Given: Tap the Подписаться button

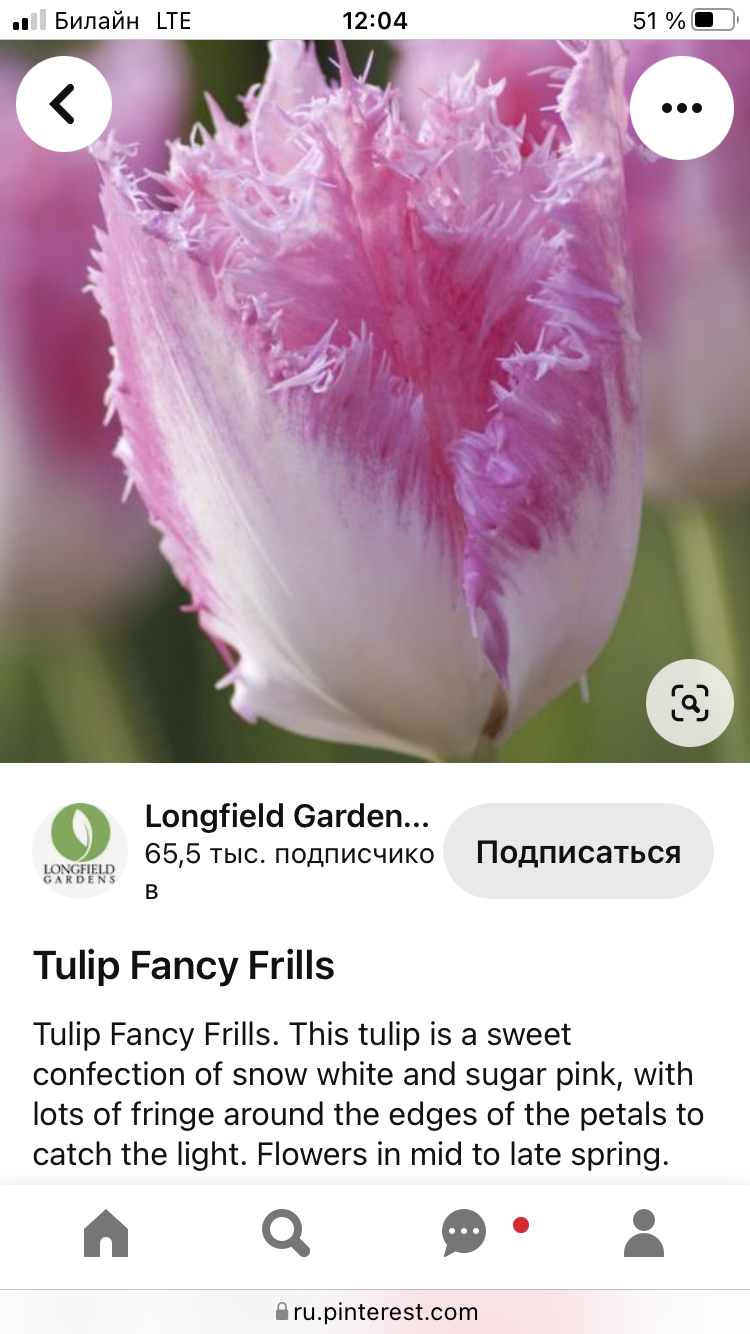Looking at the screenshot, I should click(x=578, y=852).
